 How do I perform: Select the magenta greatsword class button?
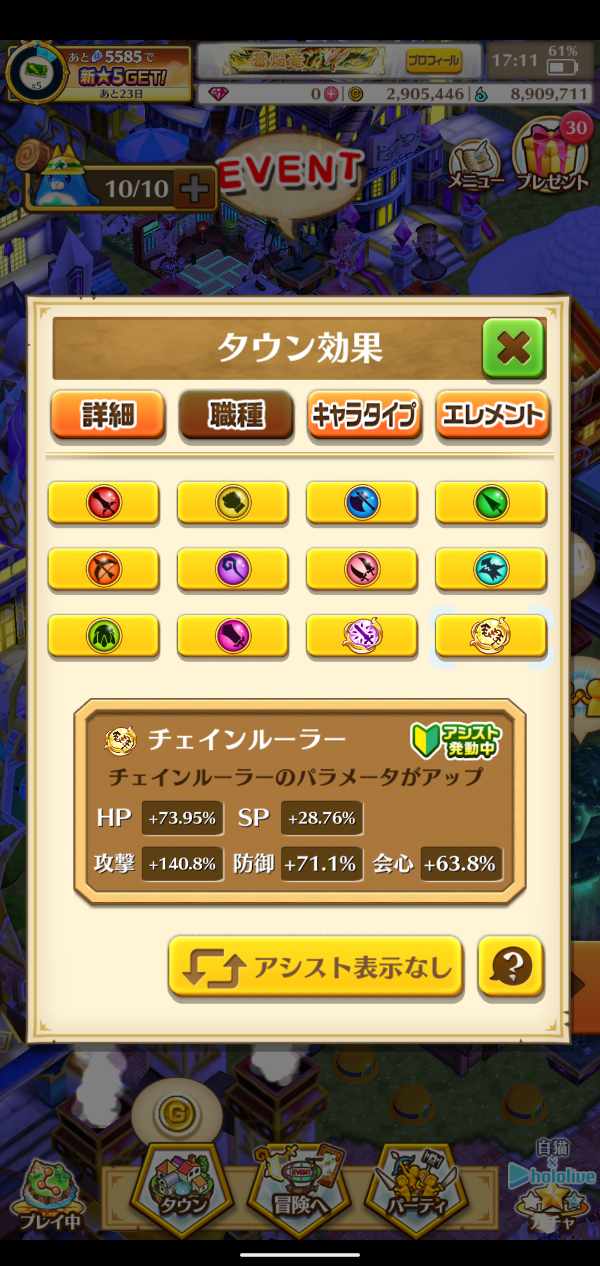(233, 635)
